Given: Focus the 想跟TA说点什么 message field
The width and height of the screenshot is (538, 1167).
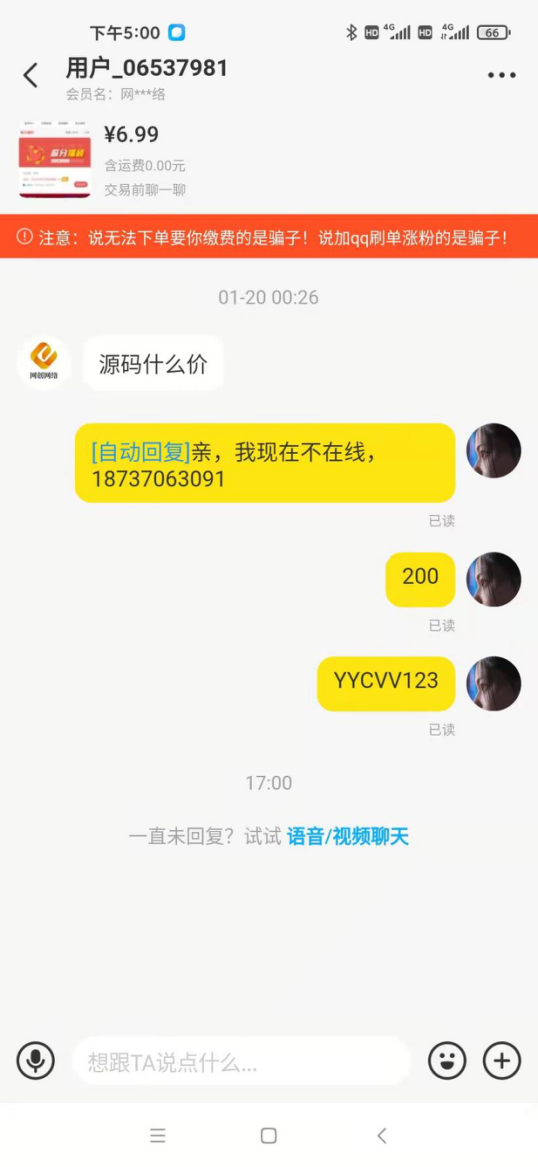Looking at the screenshot, I should tap(241, 1061).
